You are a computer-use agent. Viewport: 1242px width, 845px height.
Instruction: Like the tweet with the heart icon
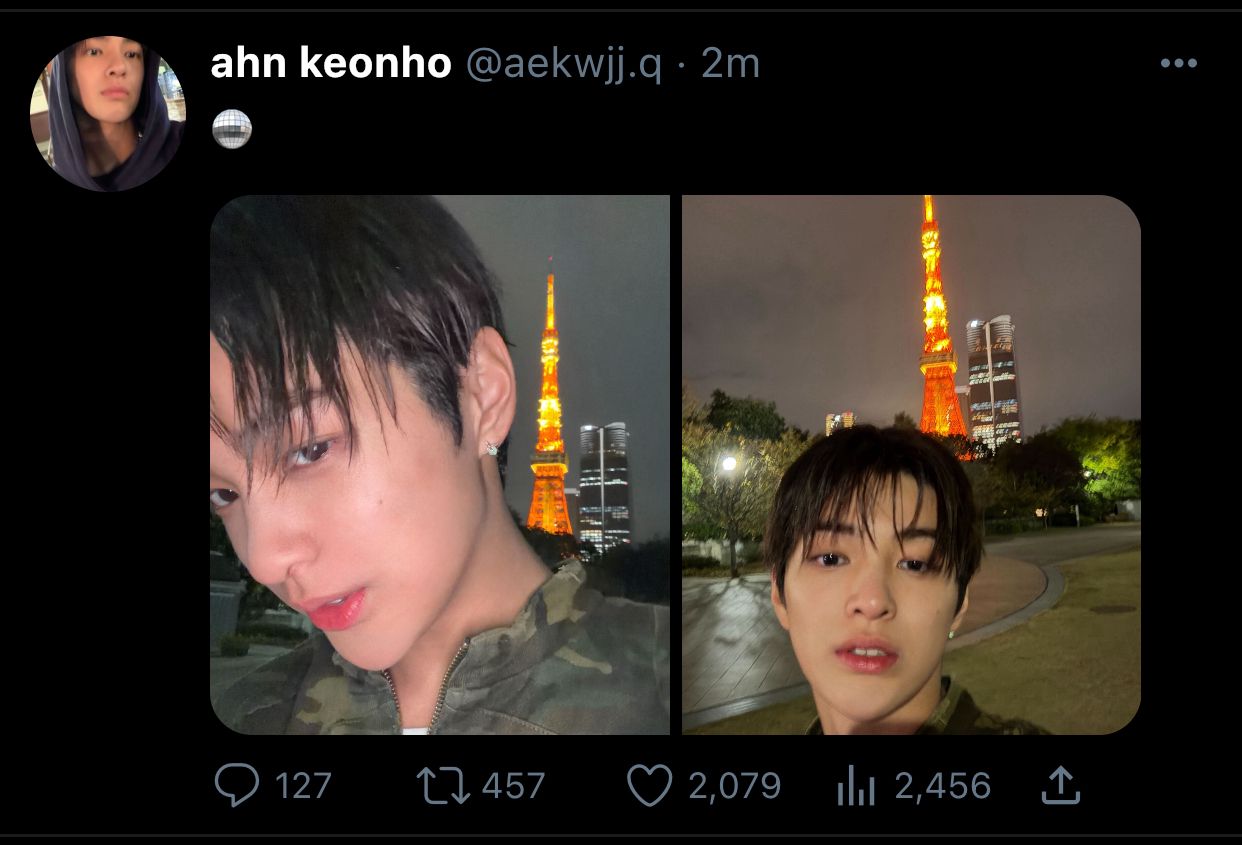pos(648,786)
